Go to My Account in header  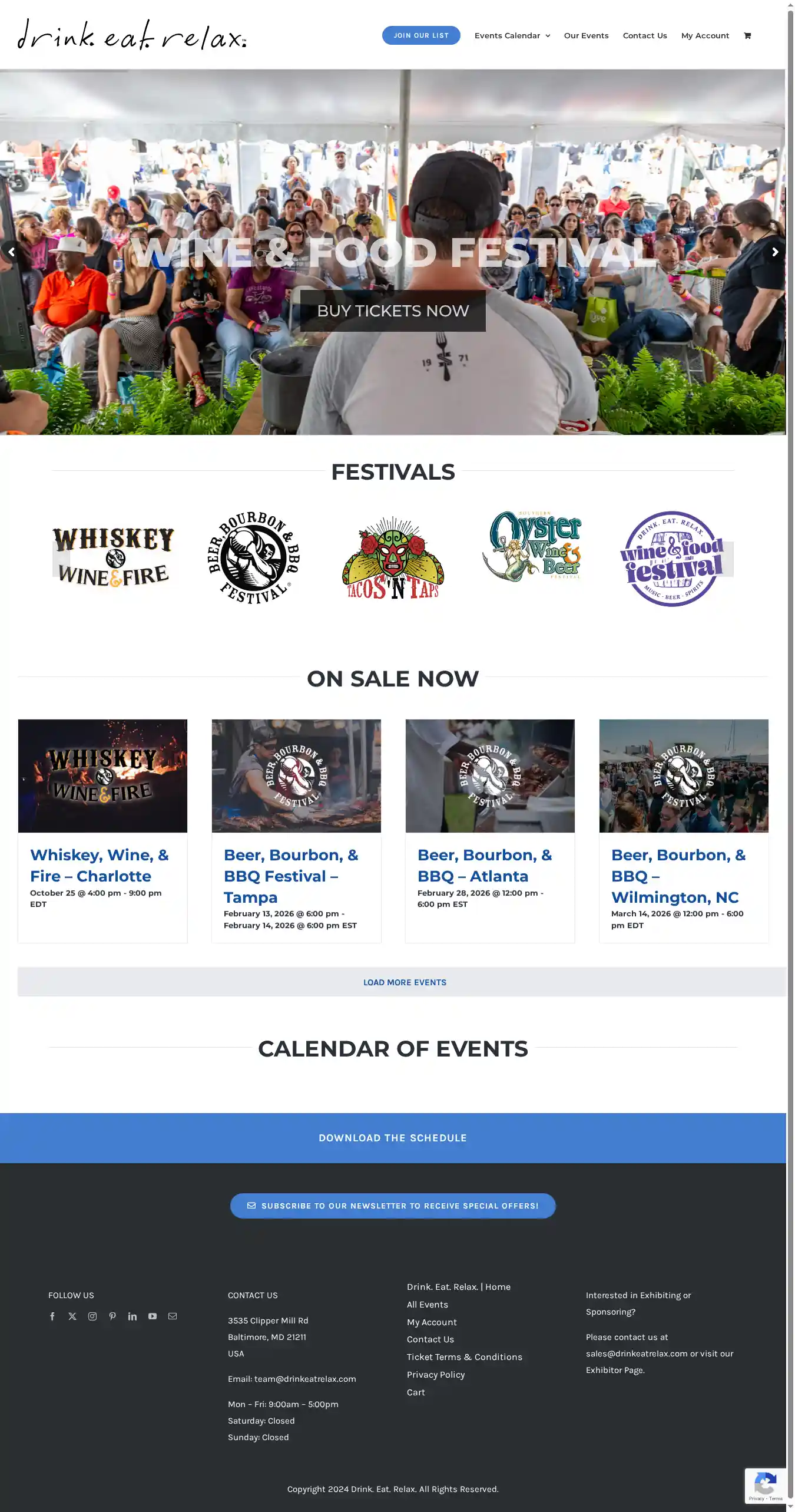click(x=704, y=35)
